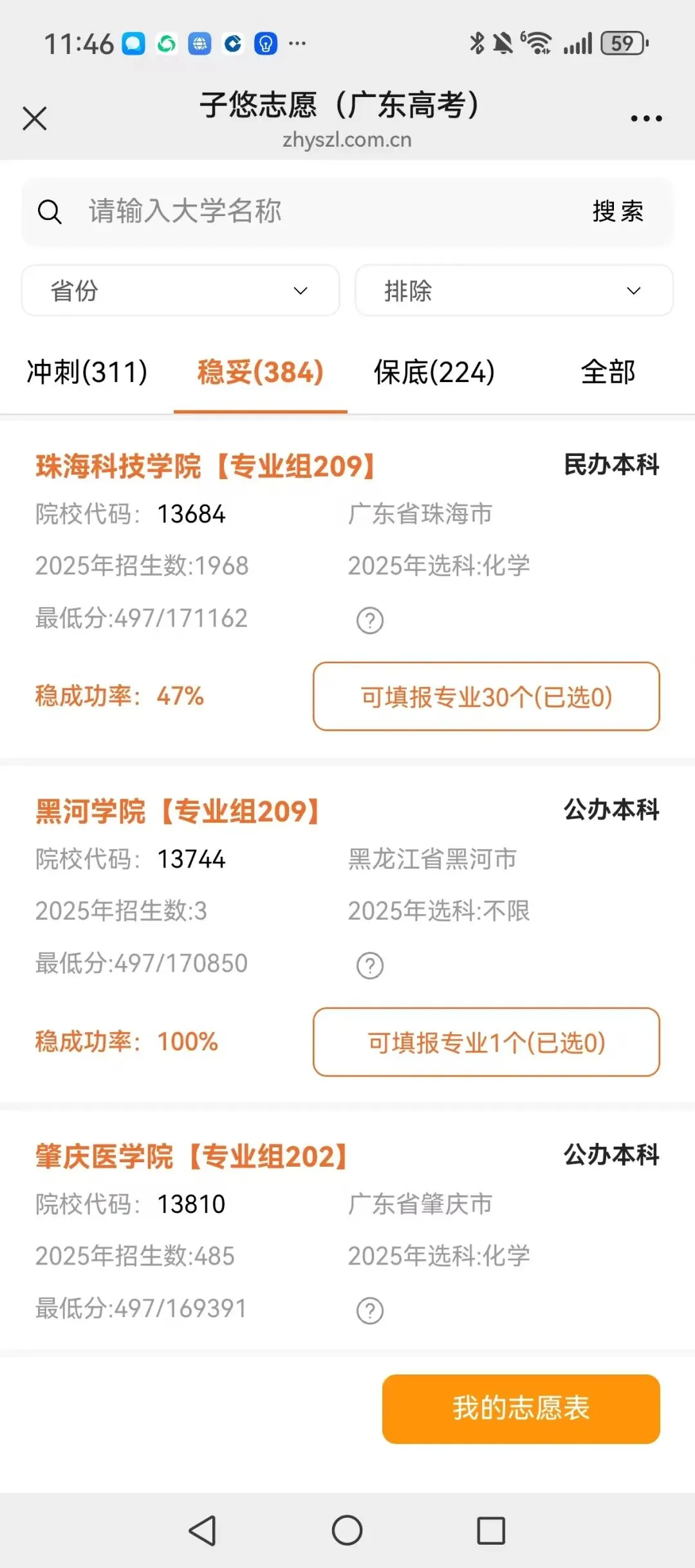Expand the 排除 dropdown
The image size is (695, 1568).
514,290
